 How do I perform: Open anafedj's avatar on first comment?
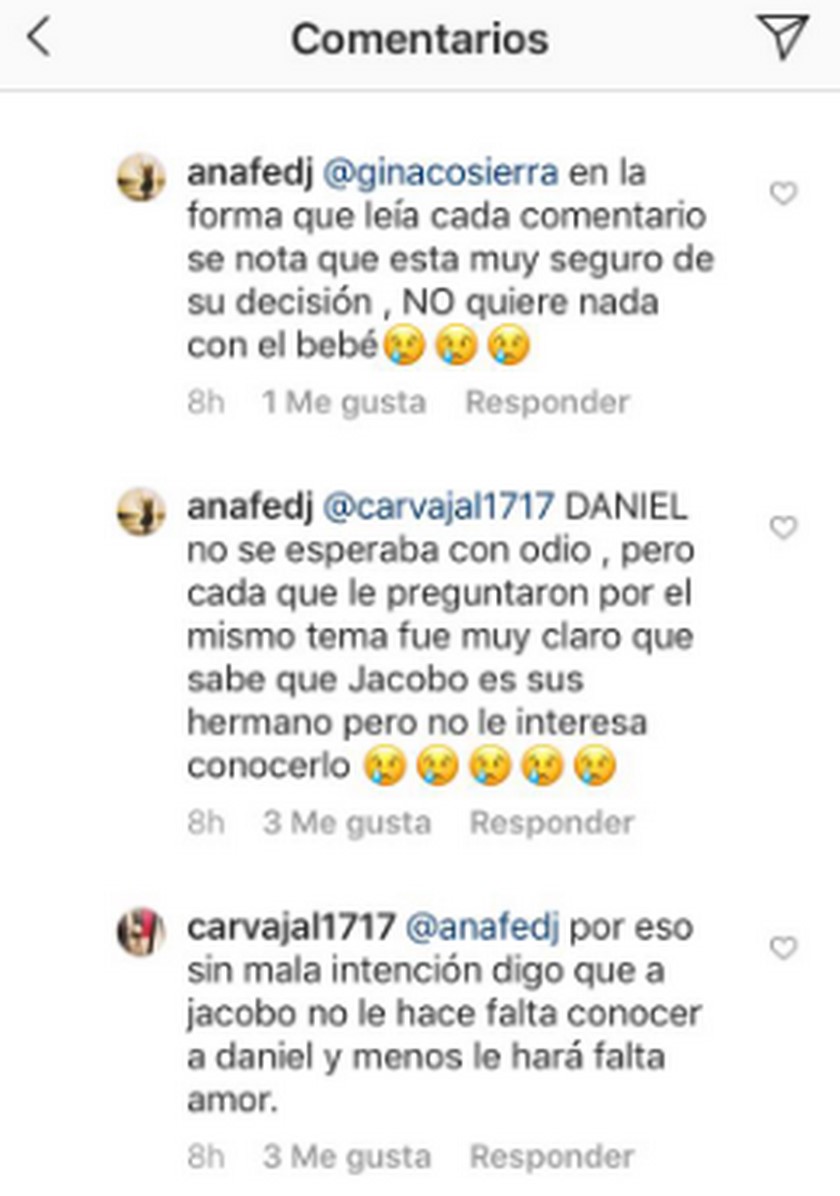point(141,178)
